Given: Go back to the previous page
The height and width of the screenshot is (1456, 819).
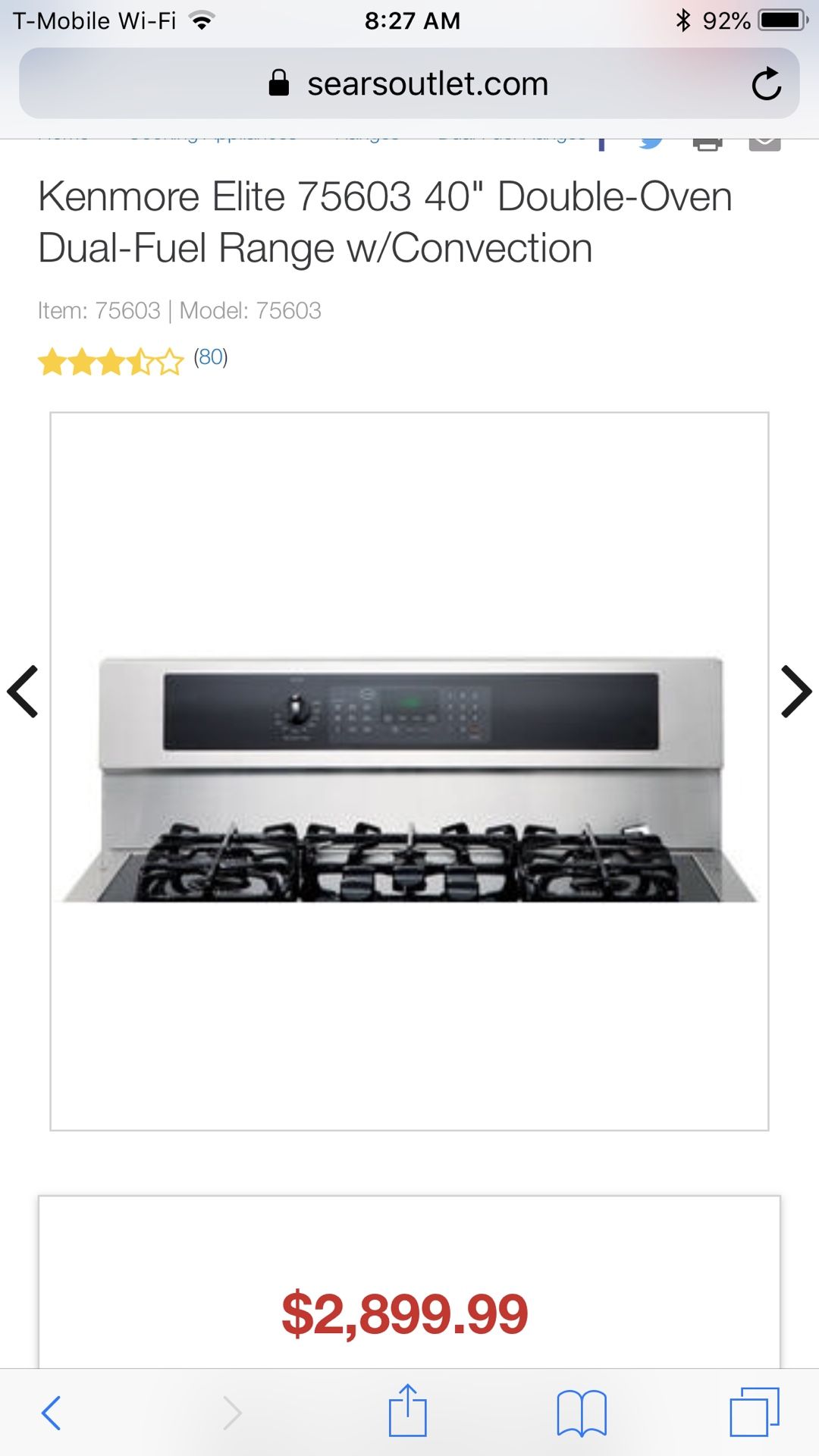Looking at the screenshot, I should pos(51,1411).
